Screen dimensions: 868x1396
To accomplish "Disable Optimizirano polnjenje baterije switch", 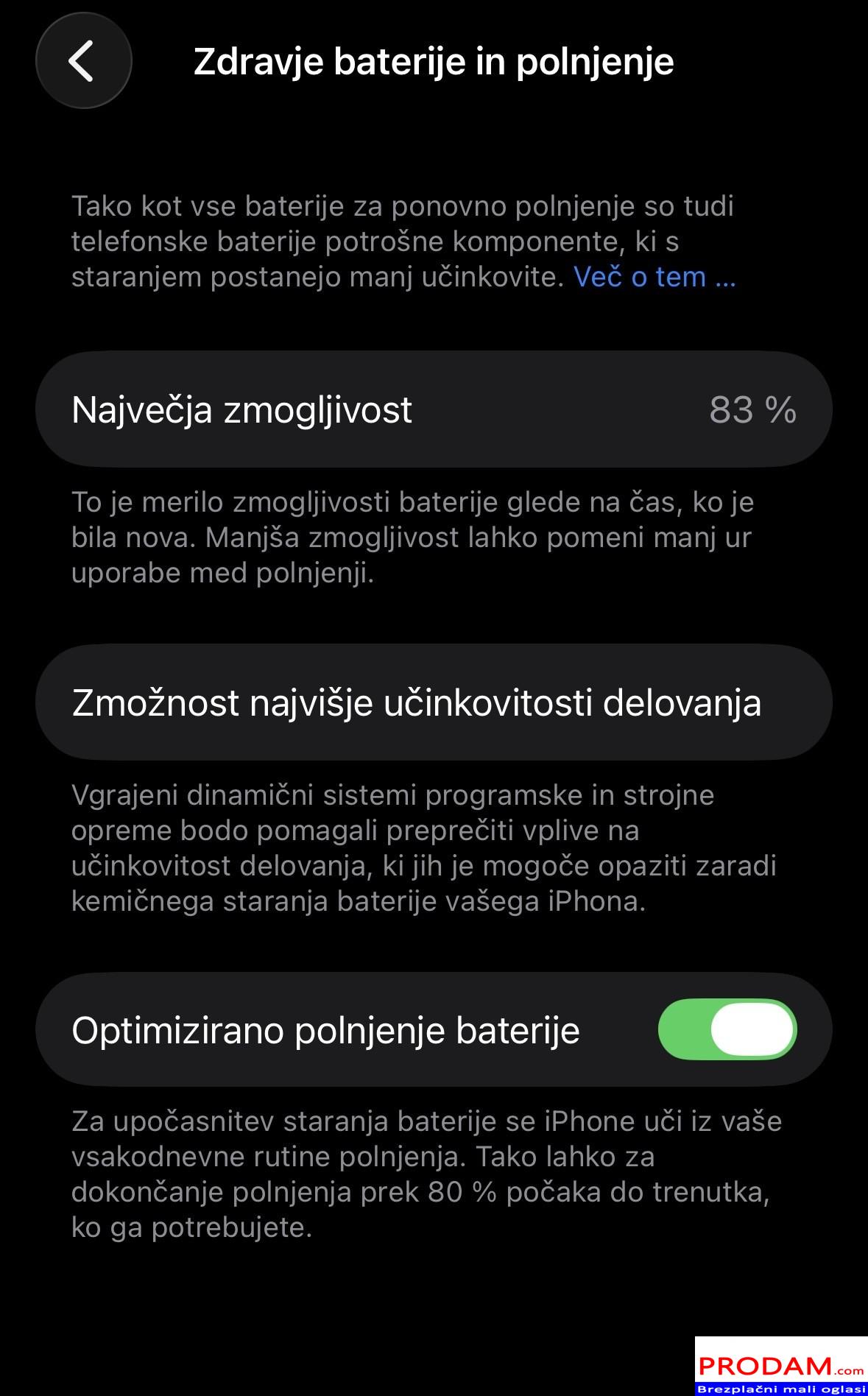I will click(x=727, y=1029).
